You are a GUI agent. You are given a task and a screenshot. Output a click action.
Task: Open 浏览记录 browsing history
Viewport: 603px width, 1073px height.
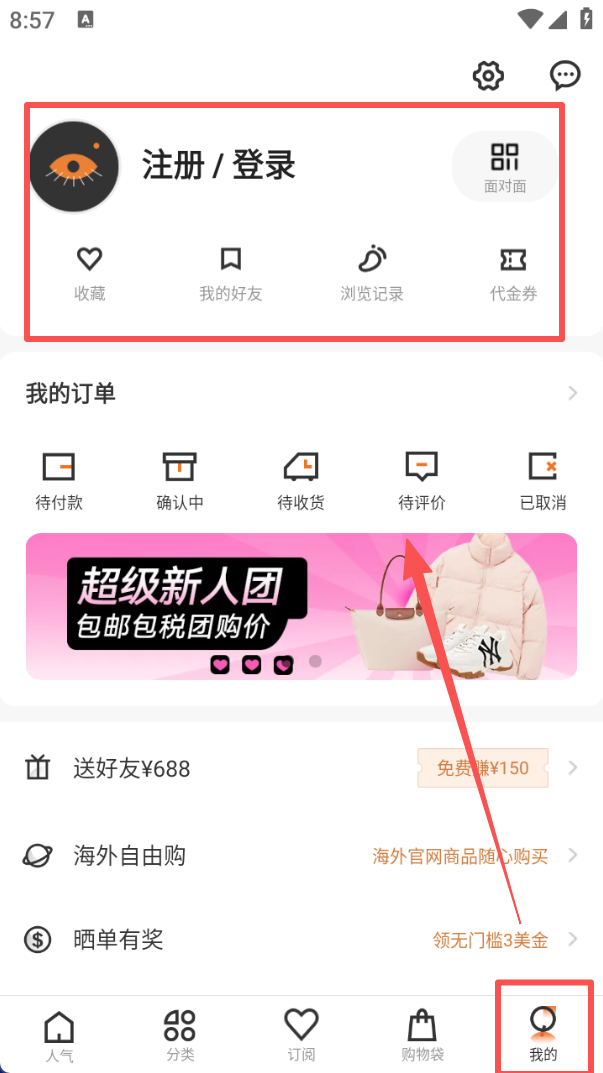[372, 274]
